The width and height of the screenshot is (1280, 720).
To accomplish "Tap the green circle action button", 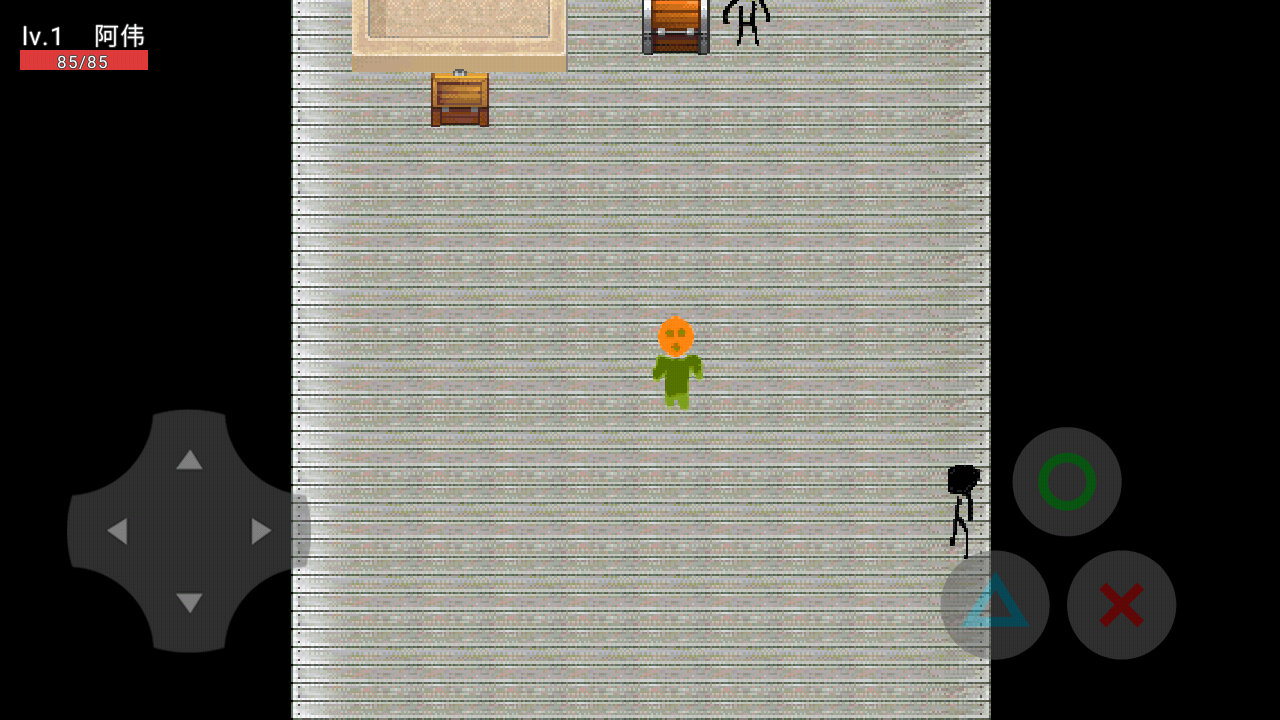I will click(x=1066, y=482).
